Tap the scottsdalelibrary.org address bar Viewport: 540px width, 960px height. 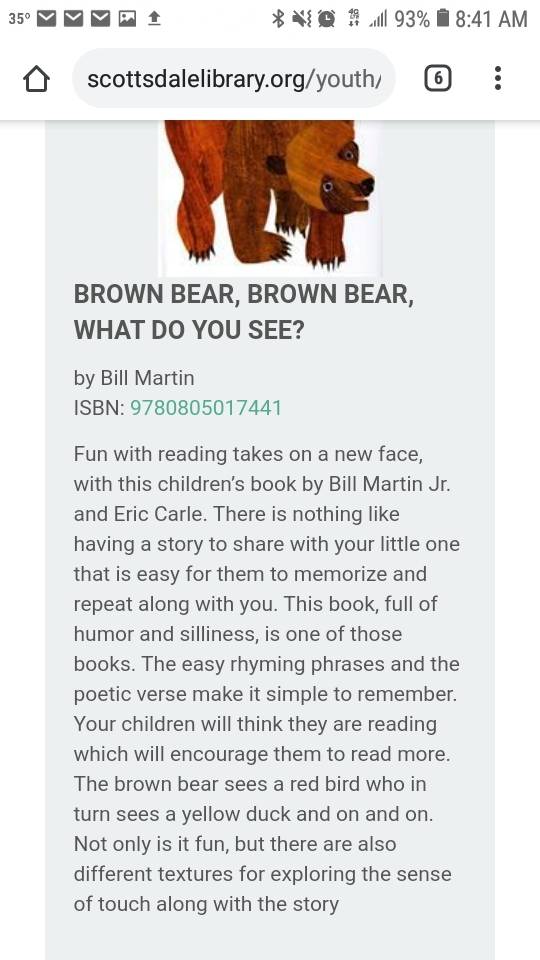pyautogui.click(x=234, y=78)
